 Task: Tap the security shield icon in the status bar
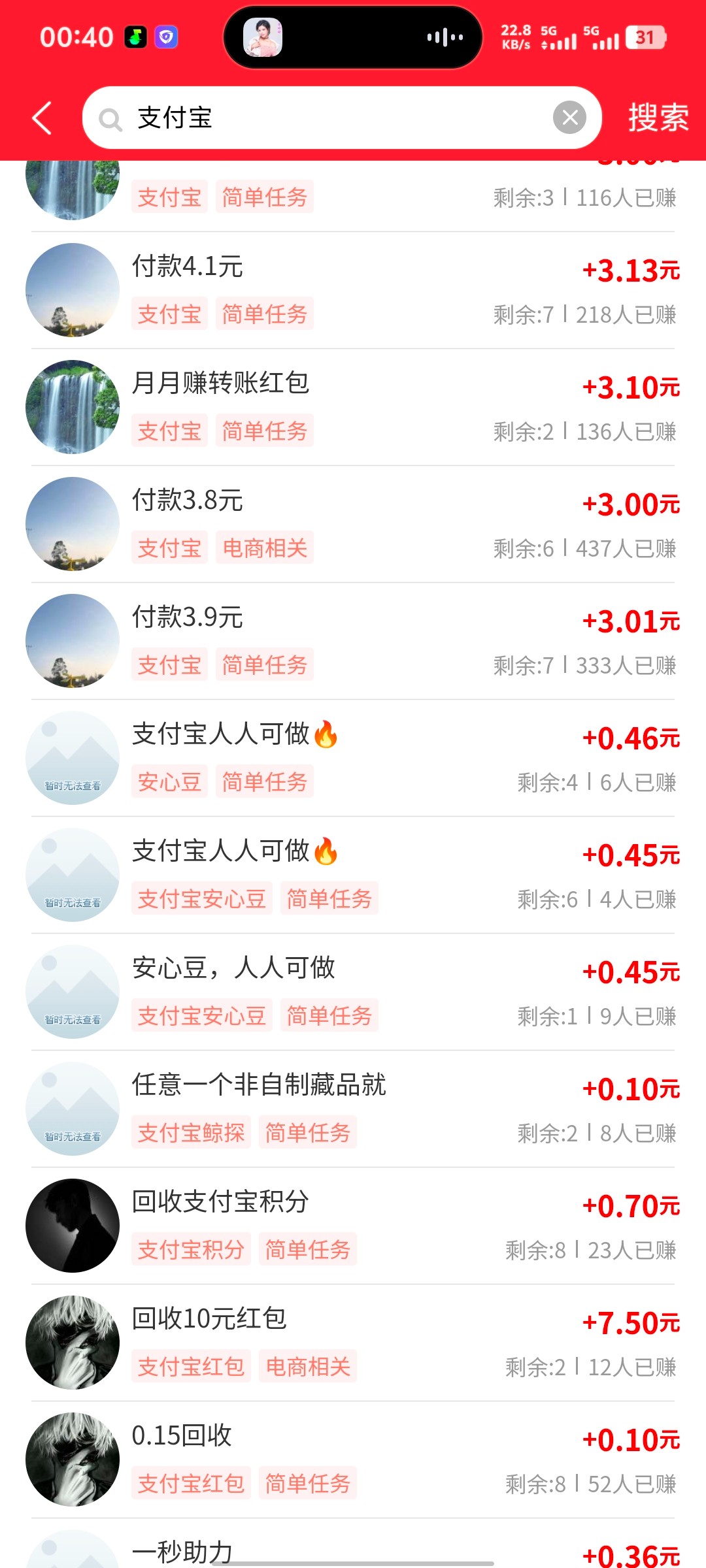(165, 37)
